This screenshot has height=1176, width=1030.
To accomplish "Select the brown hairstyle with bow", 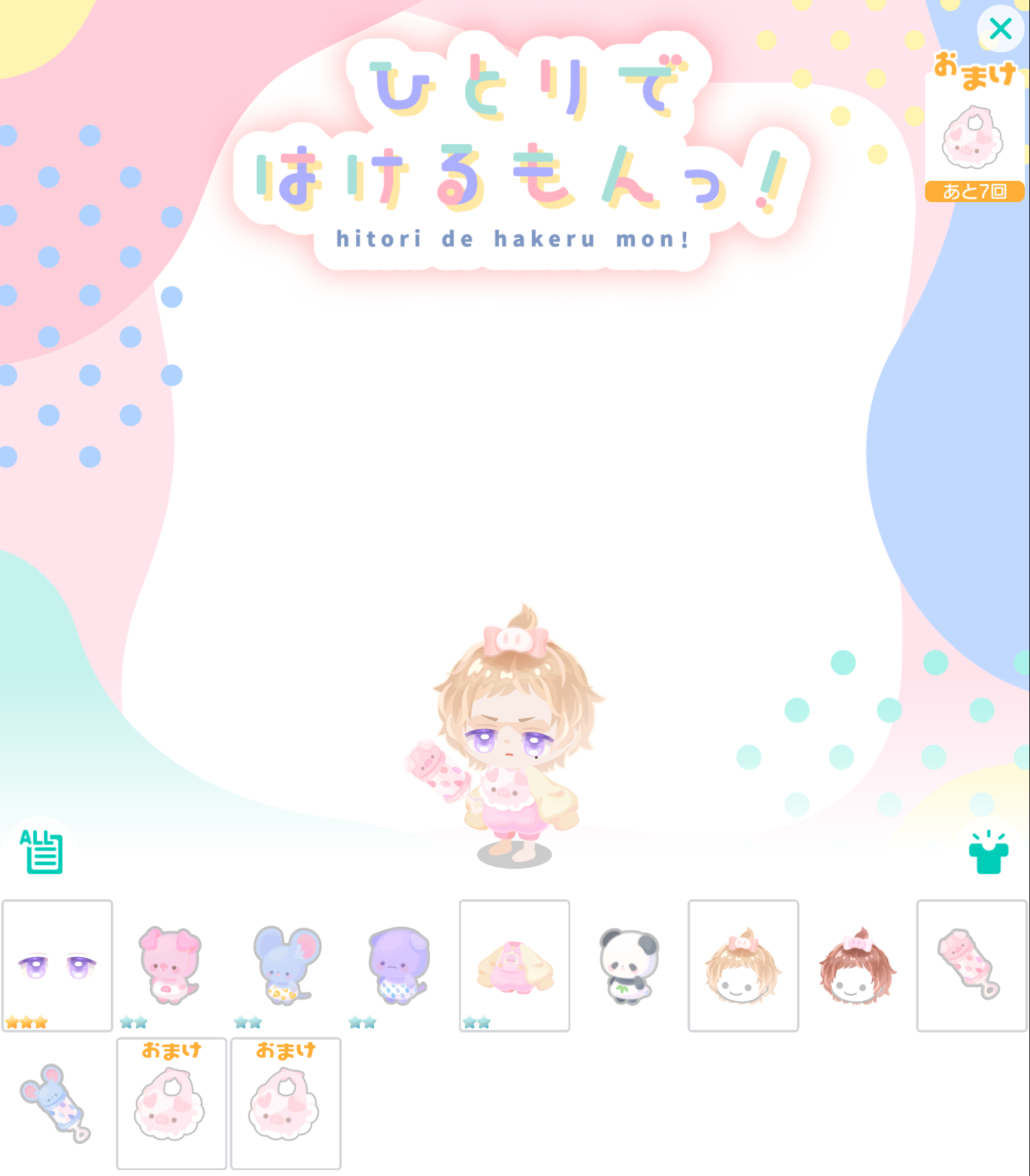I will [857, 965].
